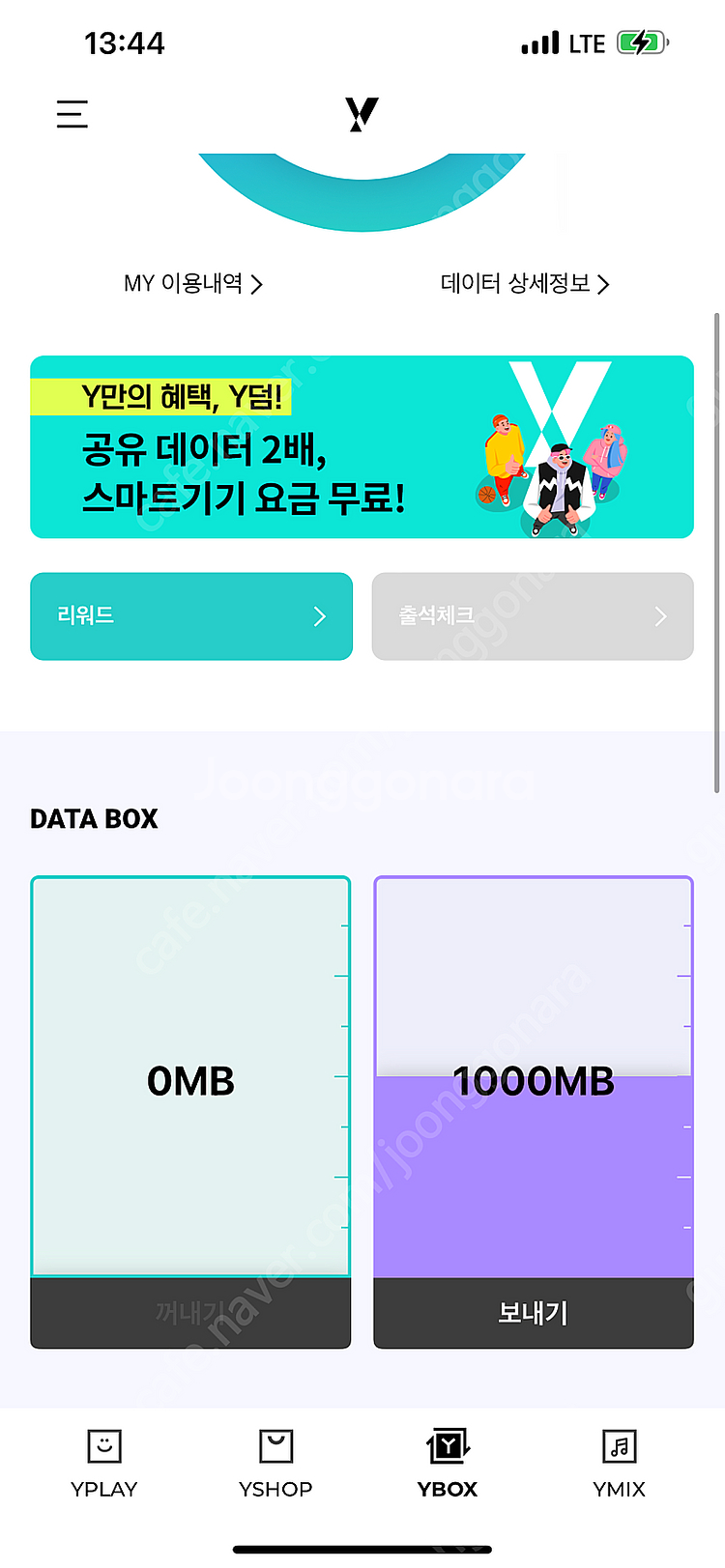Expand the 리워드 section arrow
Viewport: 725px width, 1568px height.
click(319, 616)
